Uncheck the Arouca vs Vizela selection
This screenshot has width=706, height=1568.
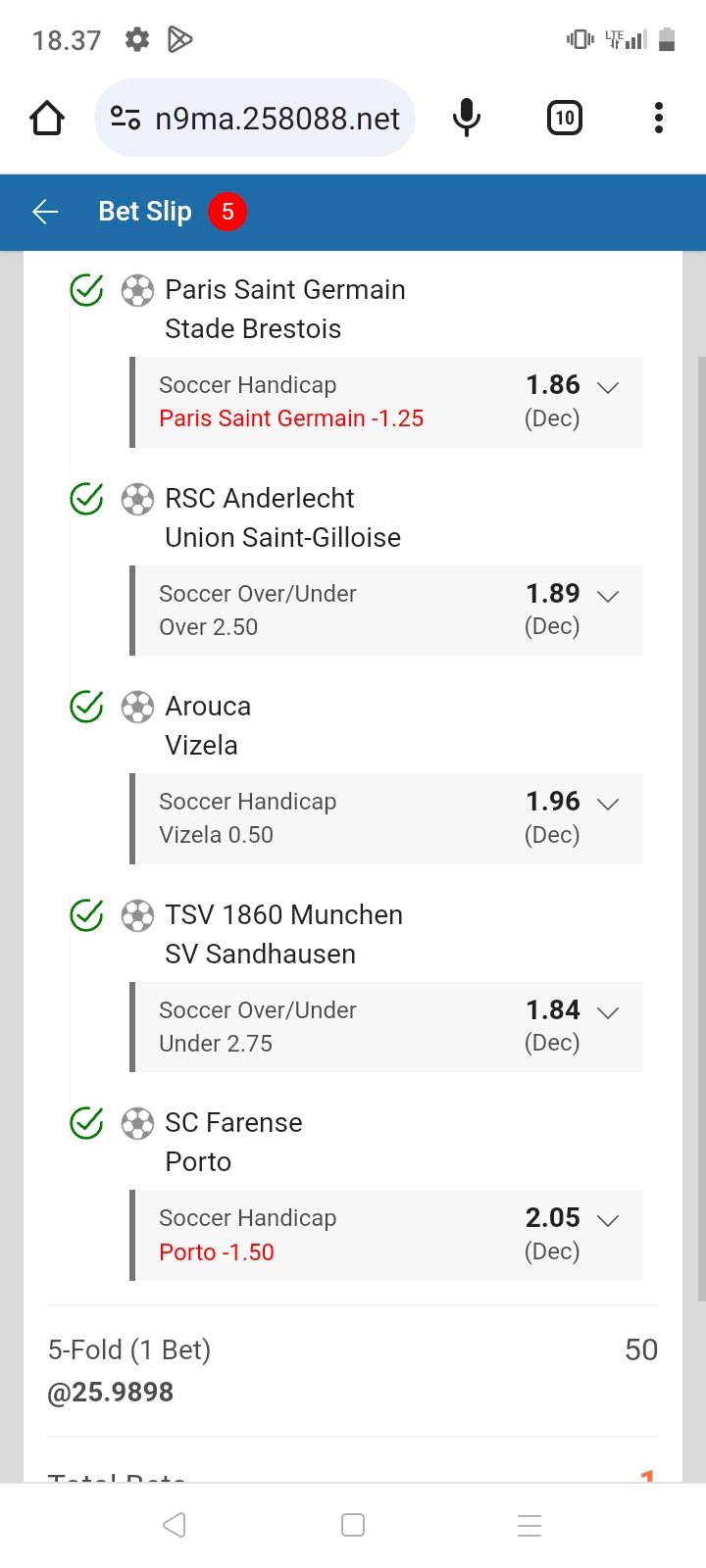pos(87,707)
